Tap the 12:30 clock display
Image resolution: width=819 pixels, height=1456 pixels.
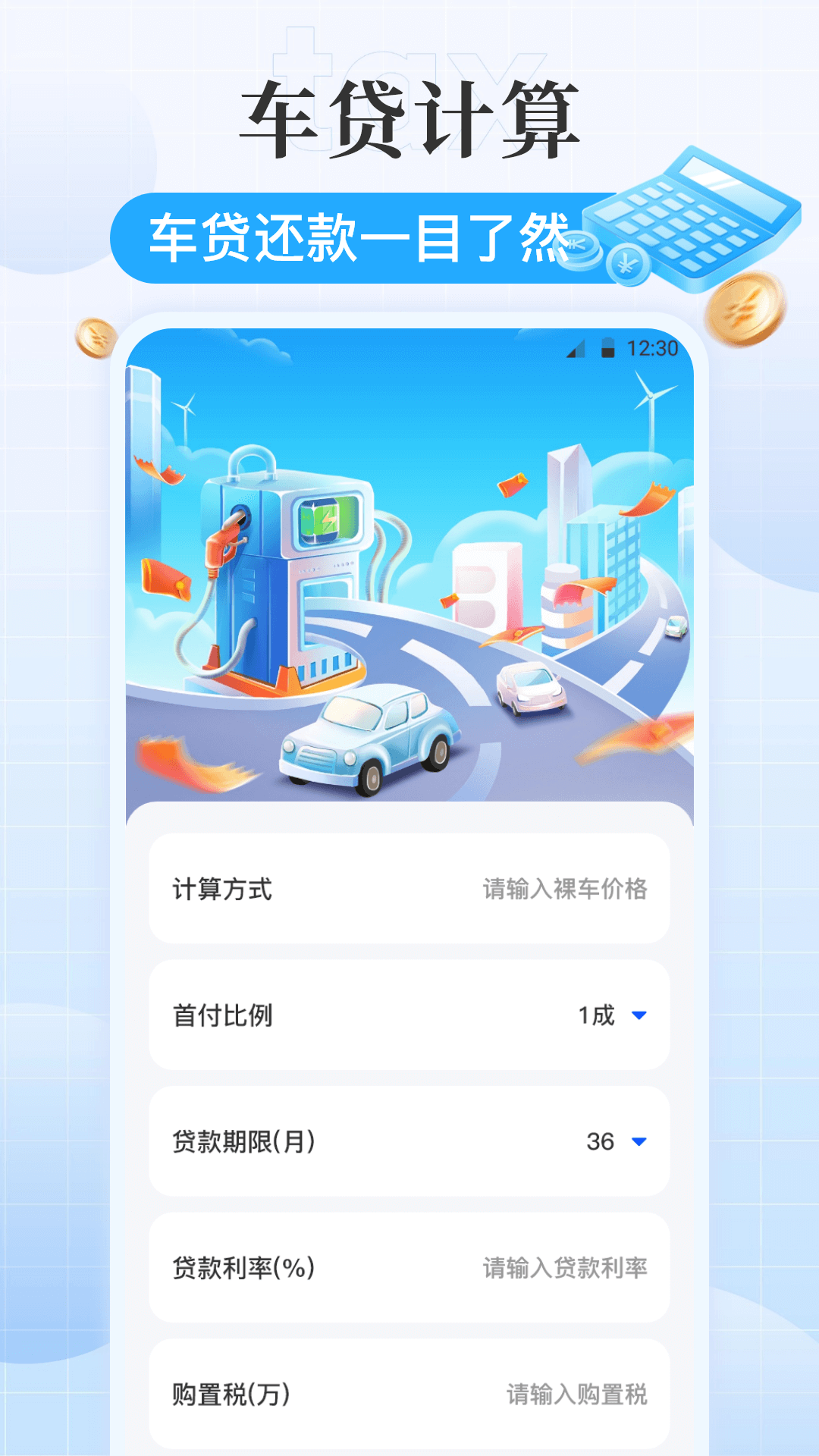point(654,349)
